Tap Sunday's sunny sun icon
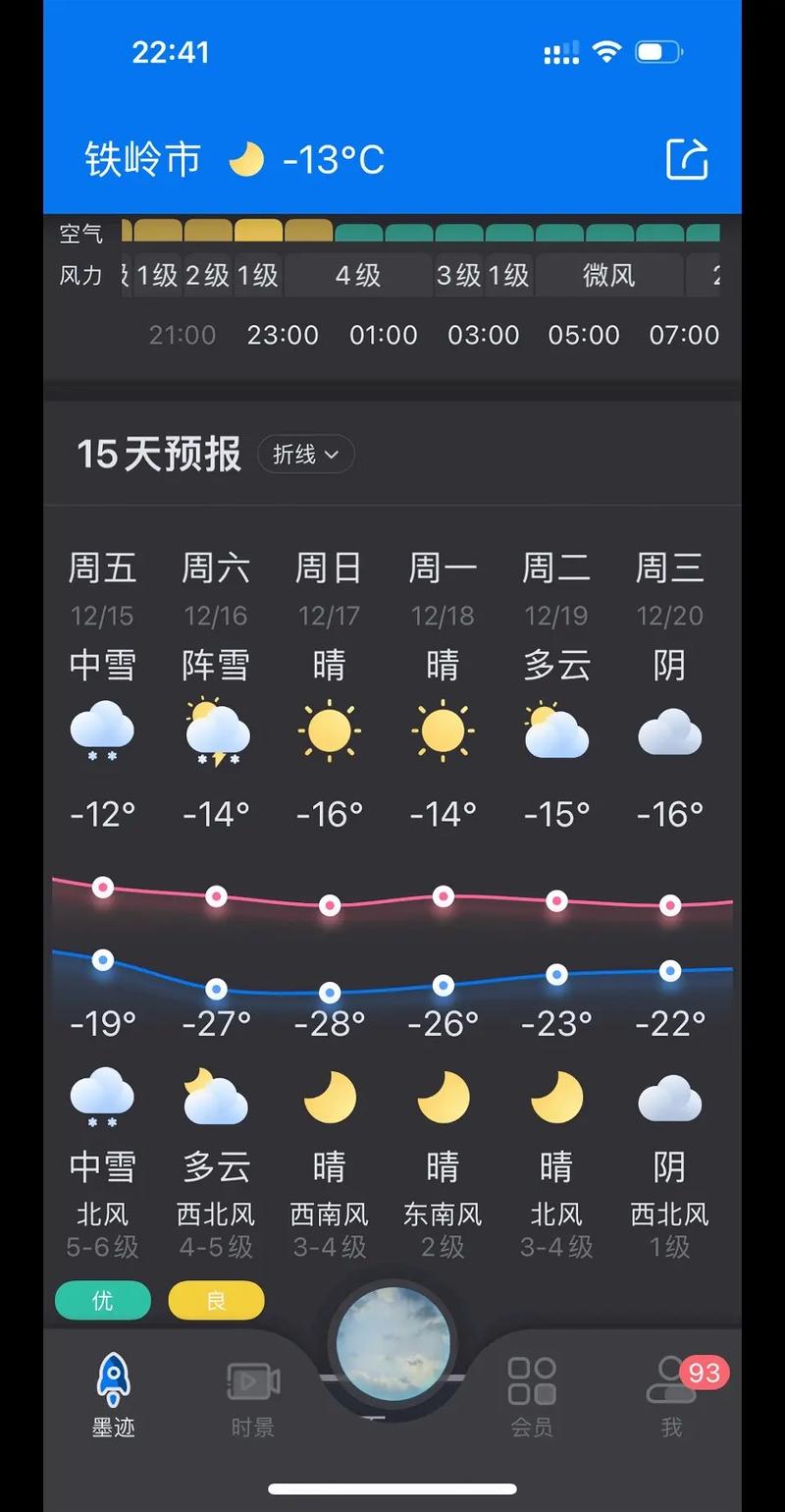 329,731
